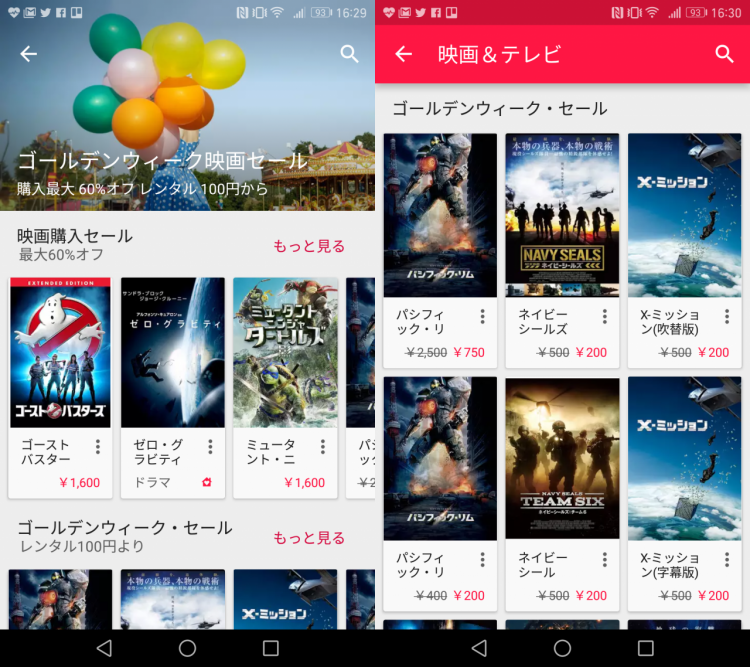Viewport: 750px width, 667px height.
Task: Tap the search icon in the 映画＆テレビ bar
Action: (724, 54)
